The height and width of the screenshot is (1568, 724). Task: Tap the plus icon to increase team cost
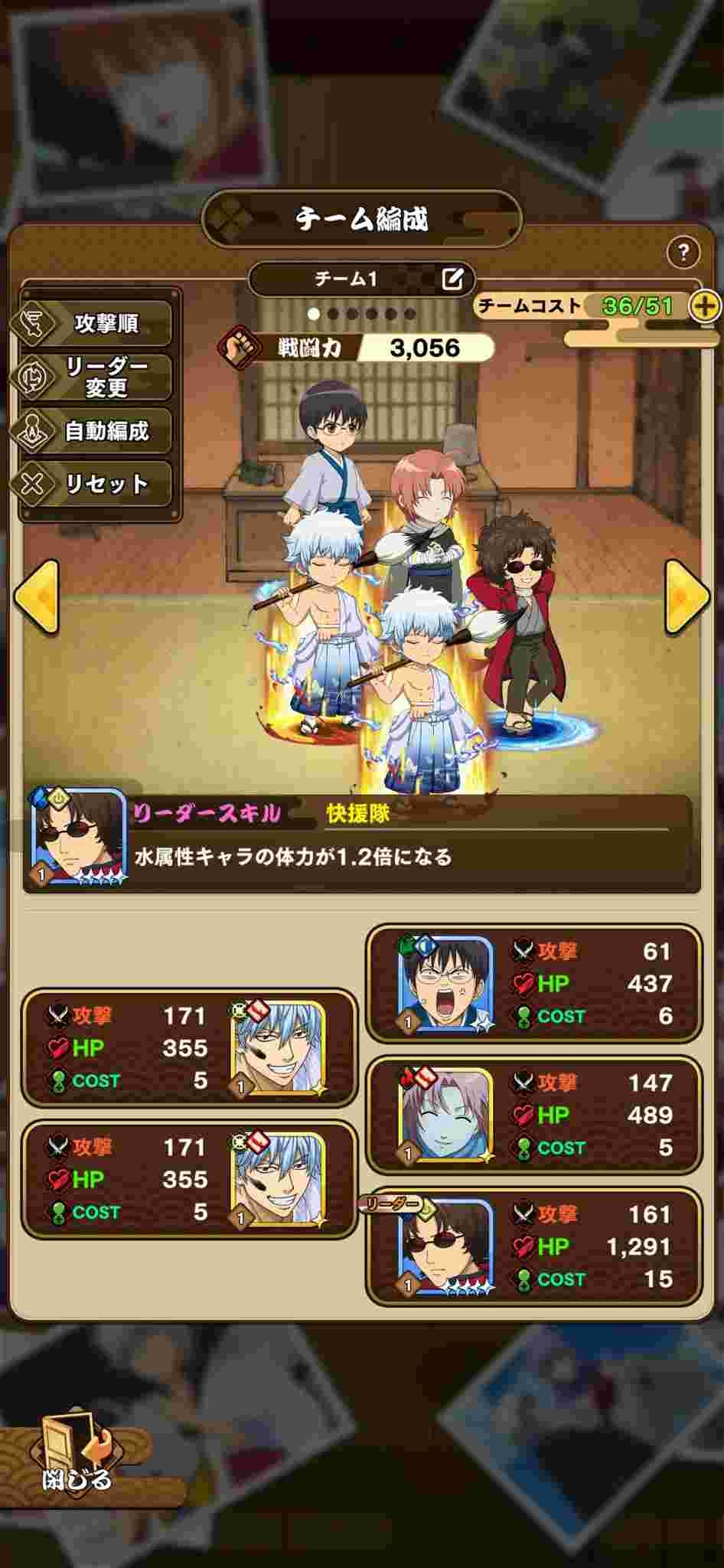[703, 306]
